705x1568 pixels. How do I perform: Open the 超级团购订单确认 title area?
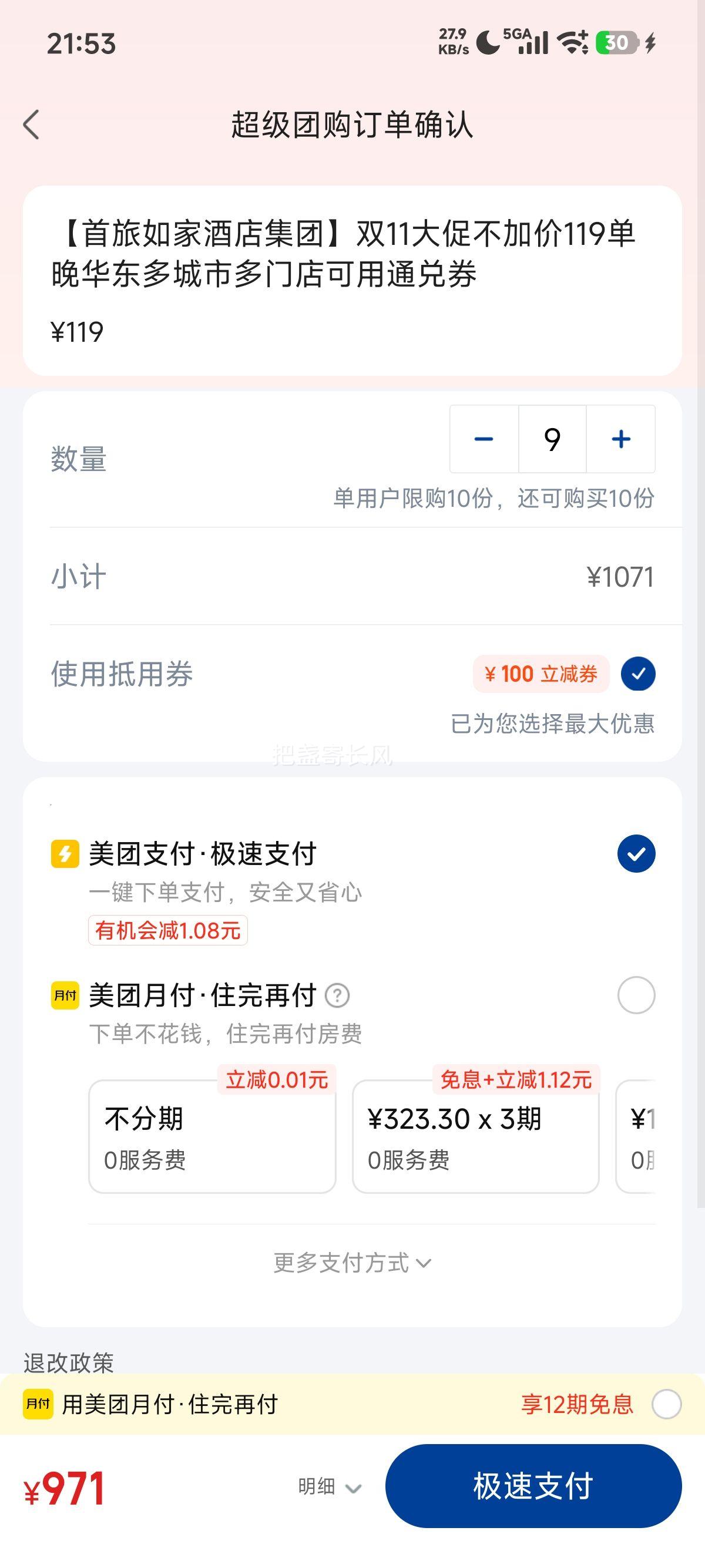pyautogui.click(x=352, y=123)
